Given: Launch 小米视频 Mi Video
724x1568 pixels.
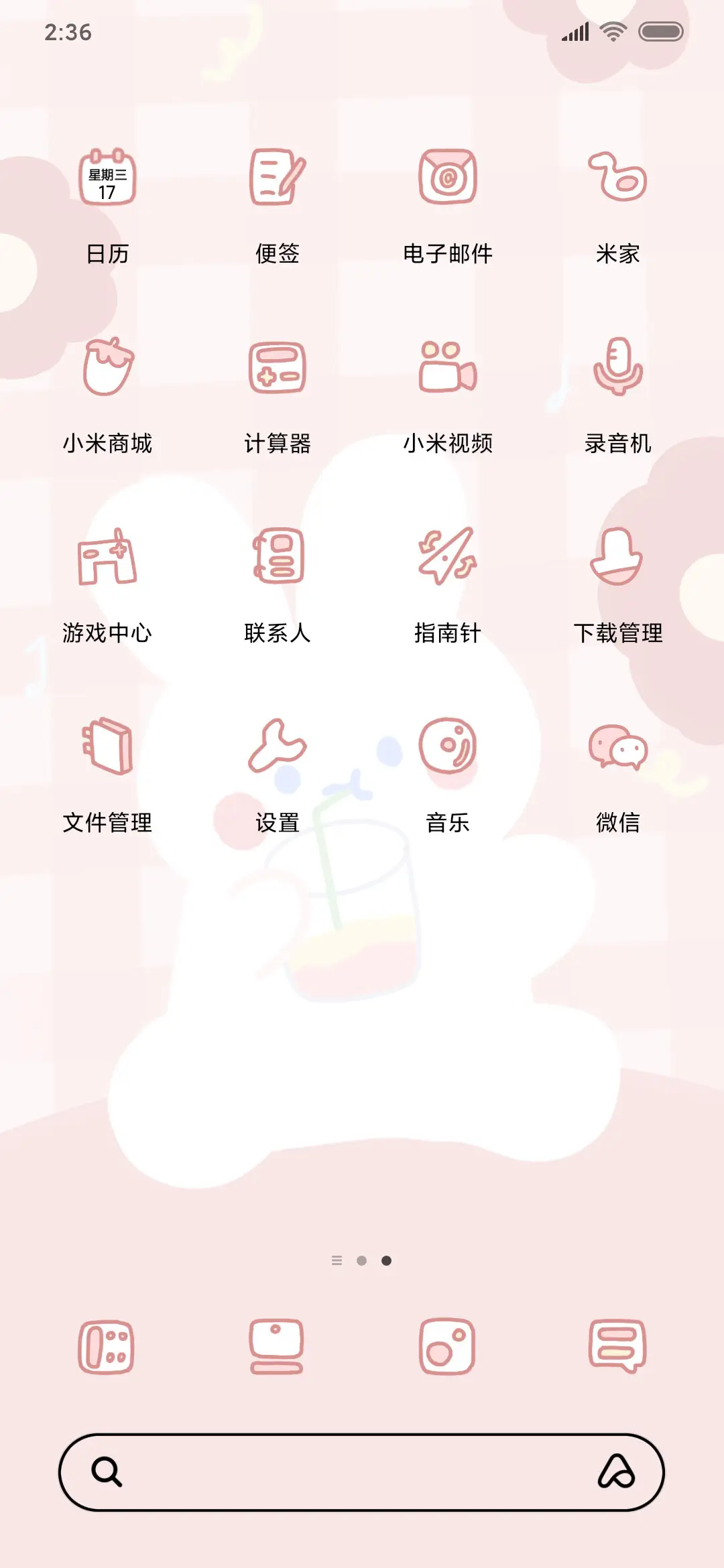Looking at the screenshot, I should [447, 370].
